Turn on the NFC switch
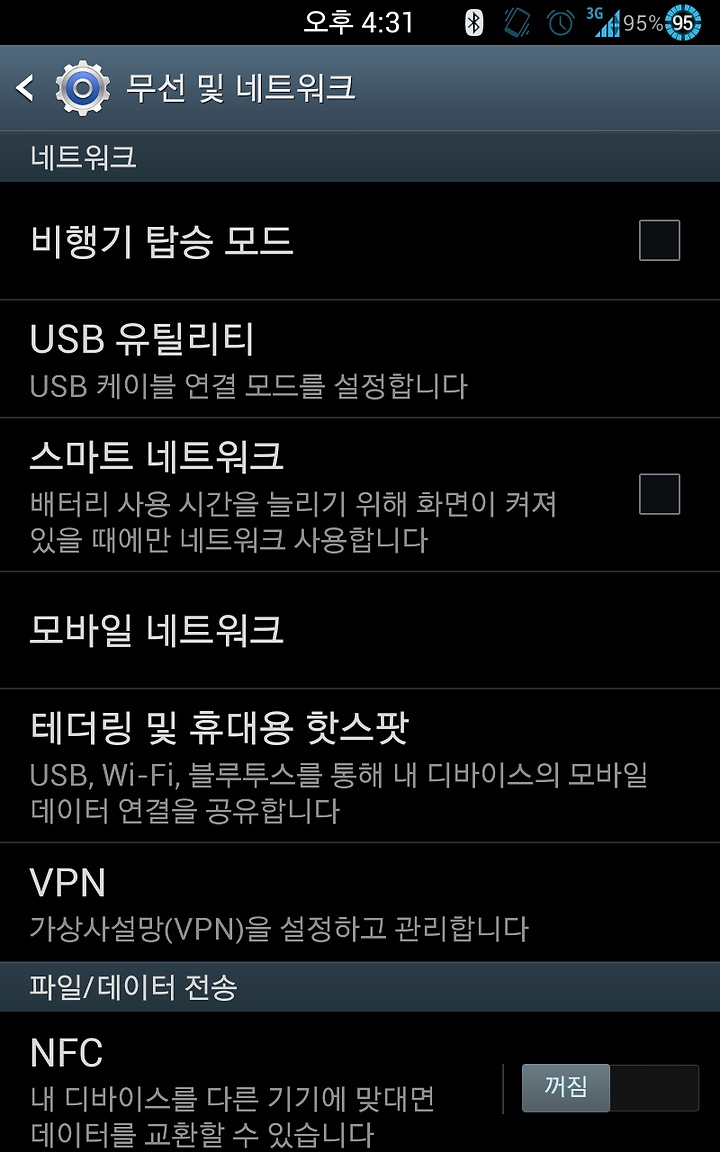 (610, 1087)
